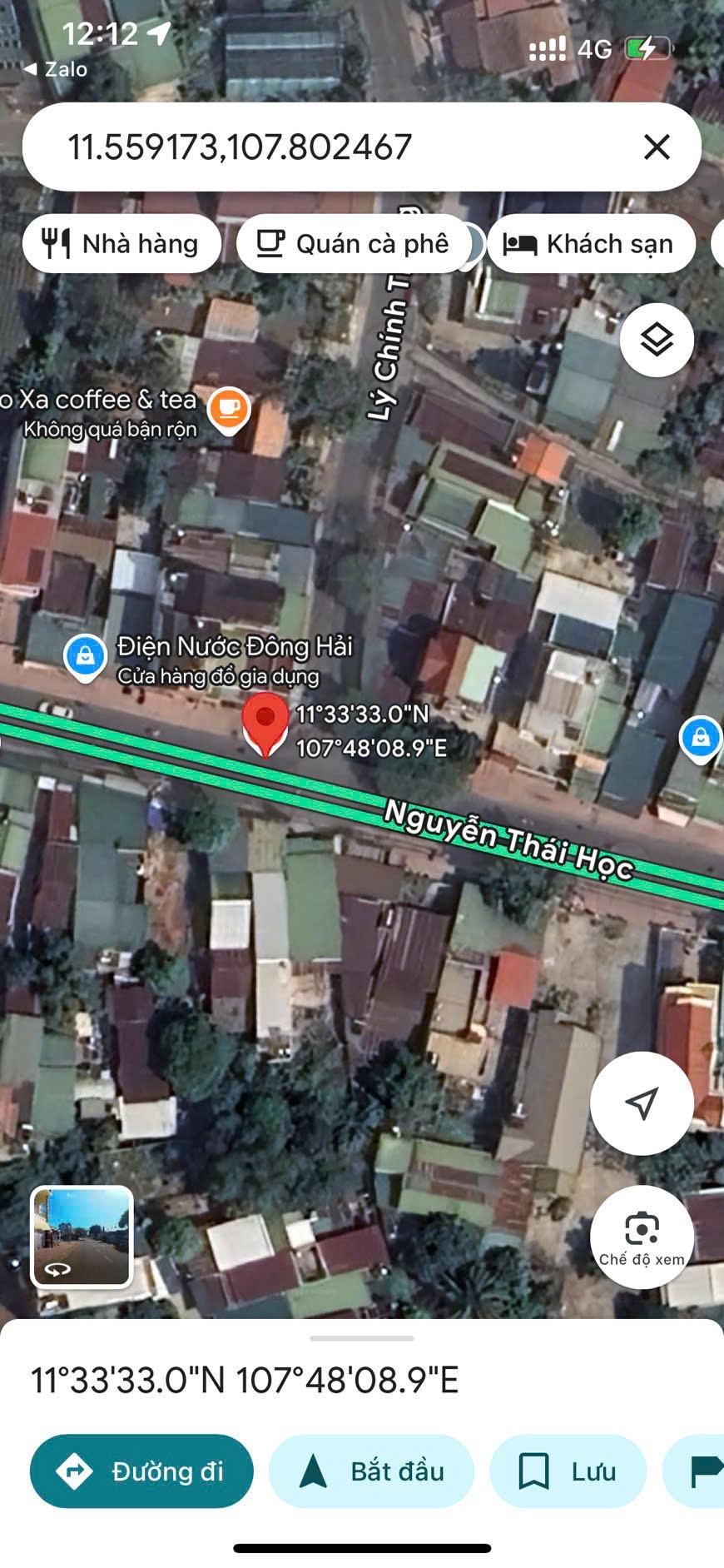This screenshot has width=724, height=1568.
Task: Start navigation with Bắt đầu
Action: pyautogui.click(x=371, y=1471)
